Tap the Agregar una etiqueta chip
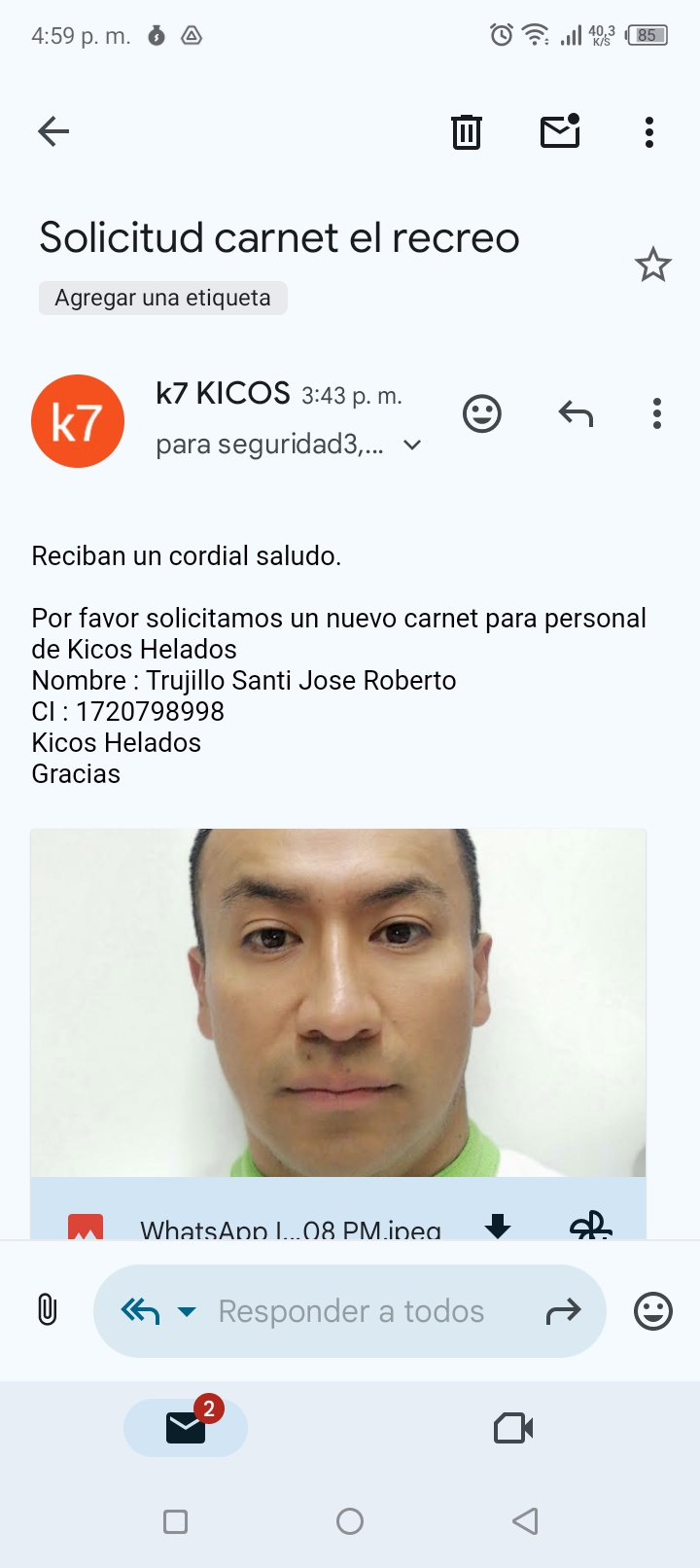This screenshot has width=700, height=1568. pyautogui.click(x=163, y=298)
